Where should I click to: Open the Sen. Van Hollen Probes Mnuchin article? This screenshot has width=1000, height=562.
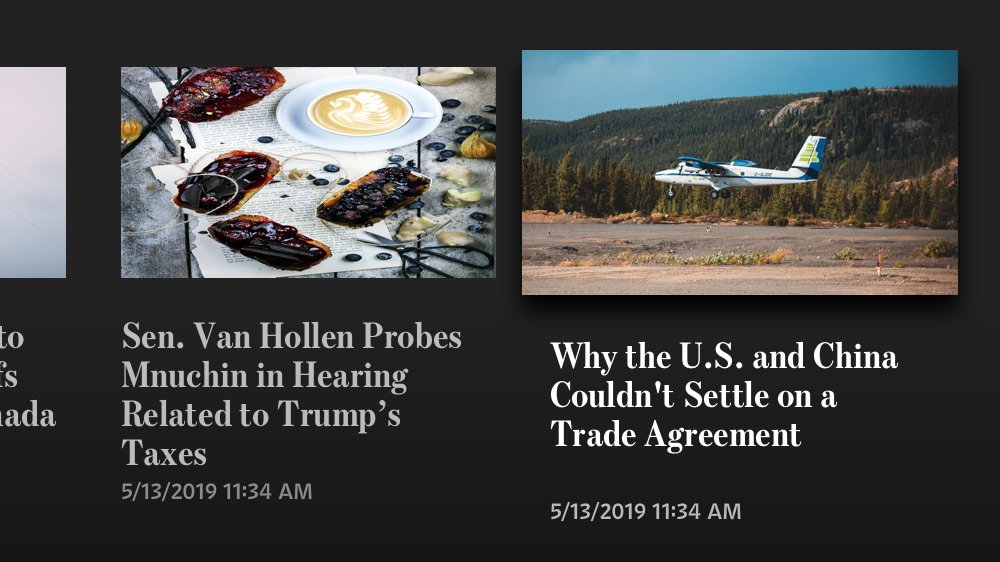[x=291, y=394]
